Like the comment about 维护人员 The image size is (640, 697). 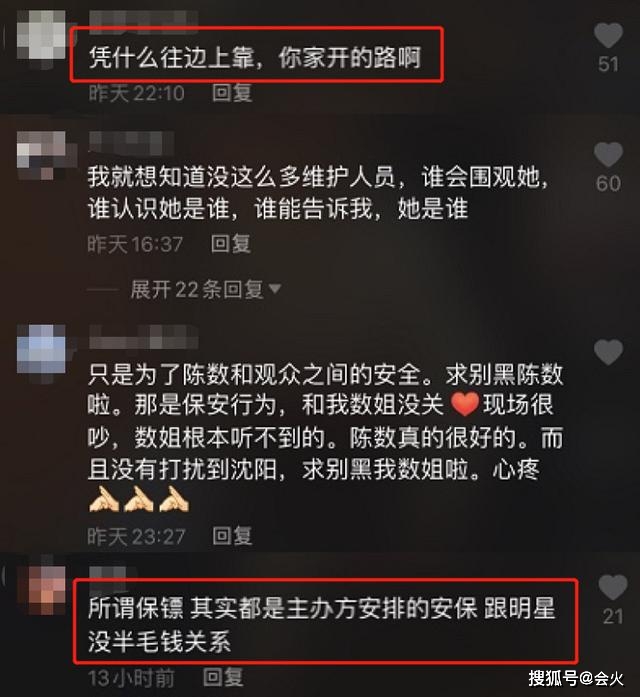608,155
